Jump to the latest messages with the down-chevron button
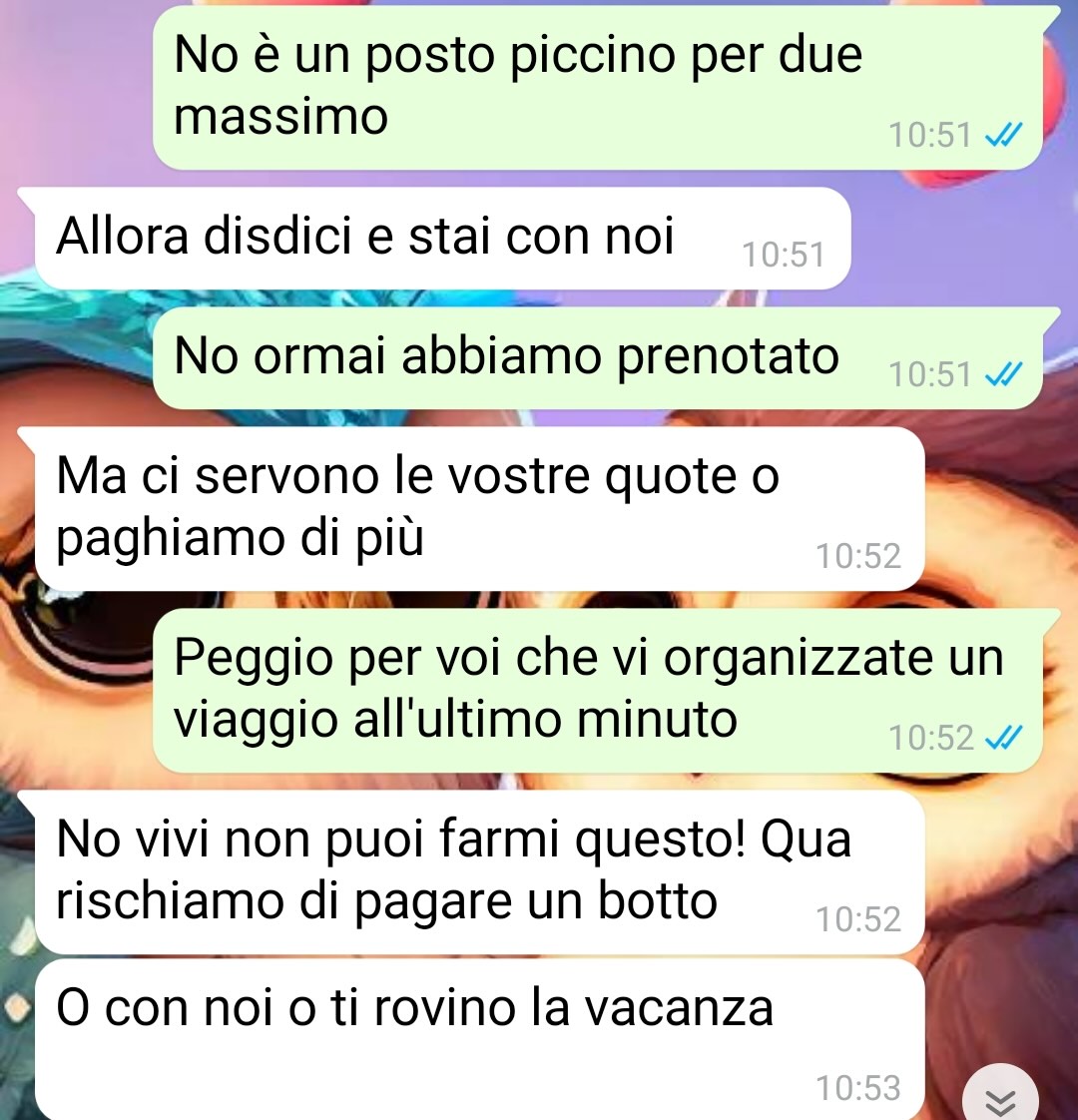1078x1120 pixels. pyautogui.click(x=1001, y=1100)
